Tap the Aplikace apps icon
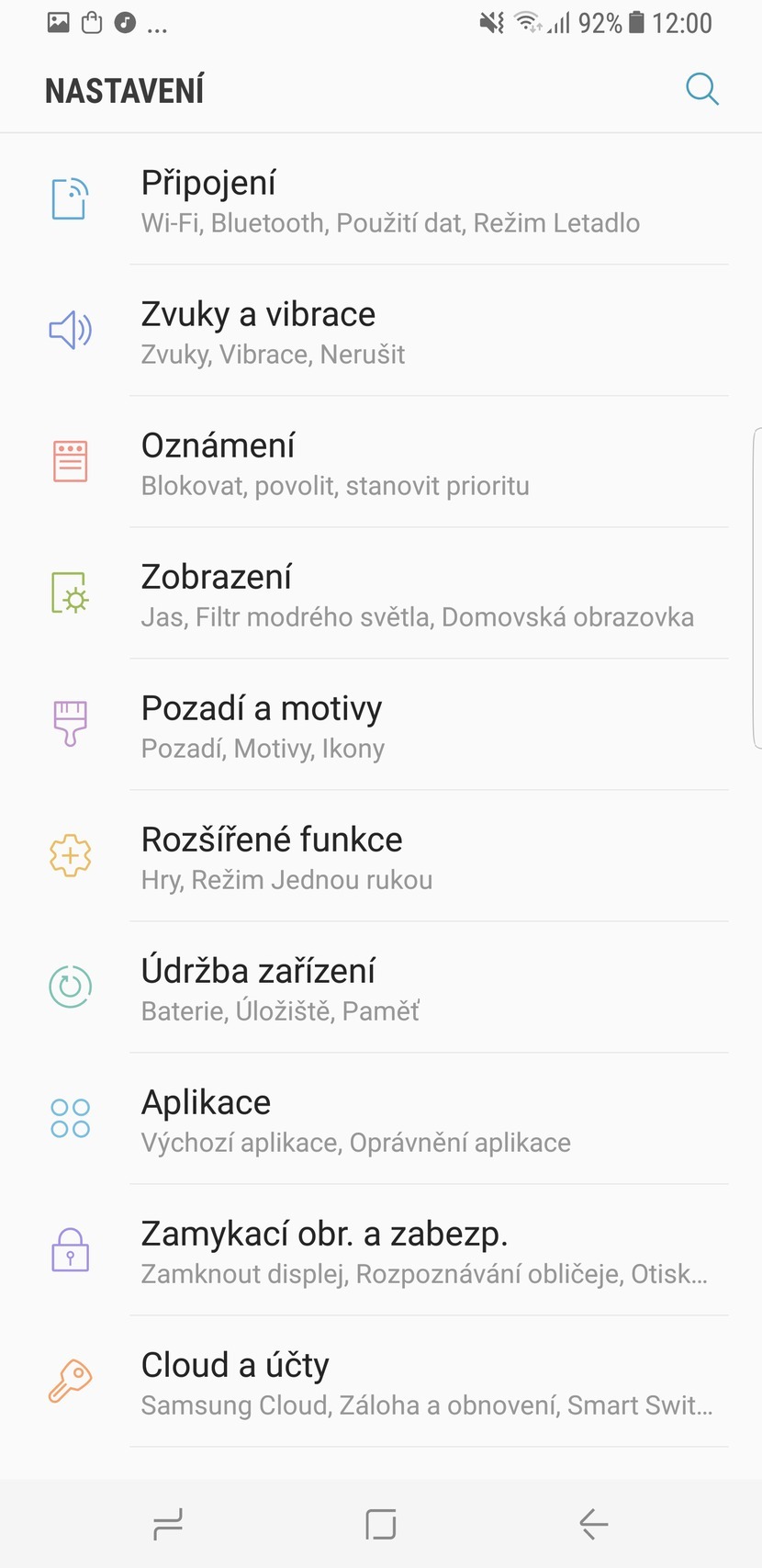 (x=71, y=1118)
